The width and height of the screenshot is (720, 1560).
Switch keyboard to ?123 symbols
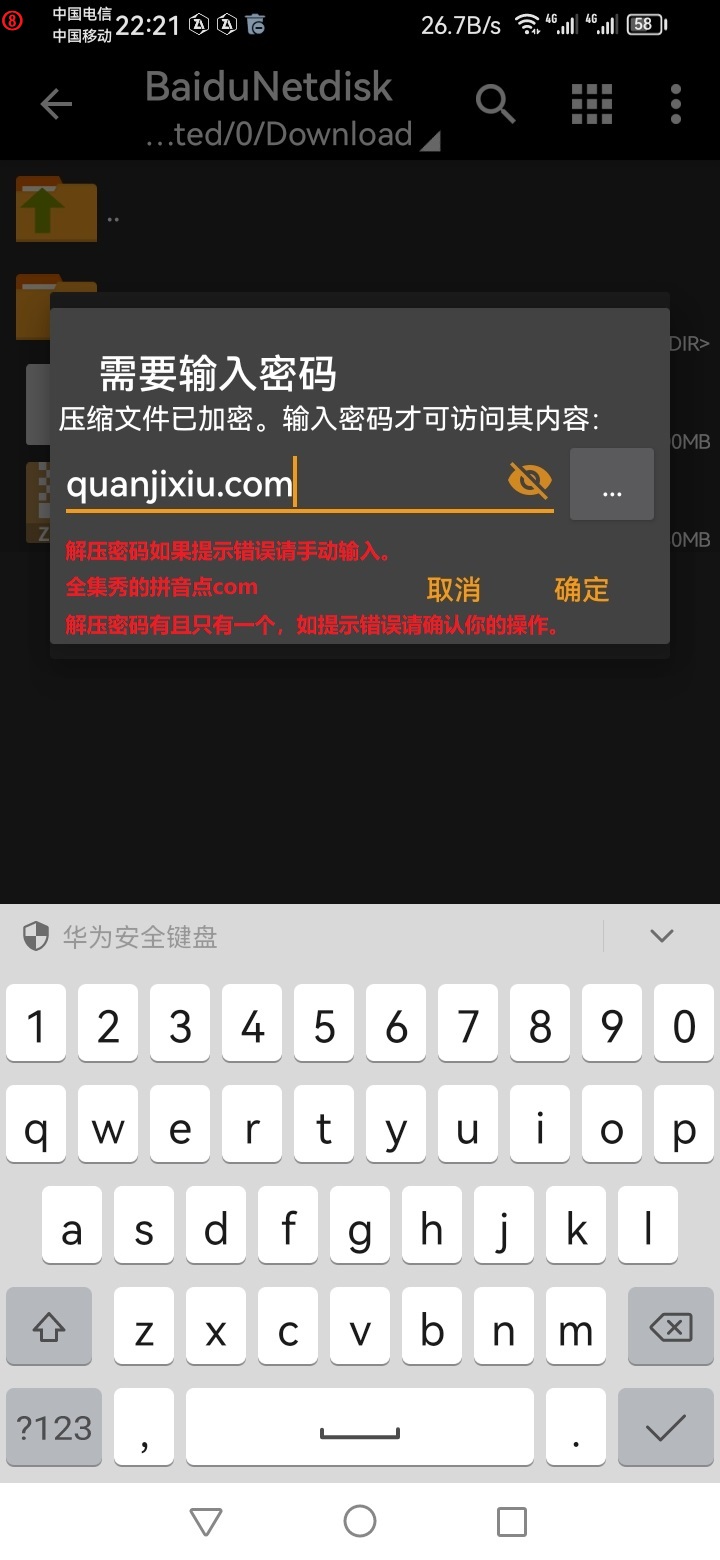54,1427
